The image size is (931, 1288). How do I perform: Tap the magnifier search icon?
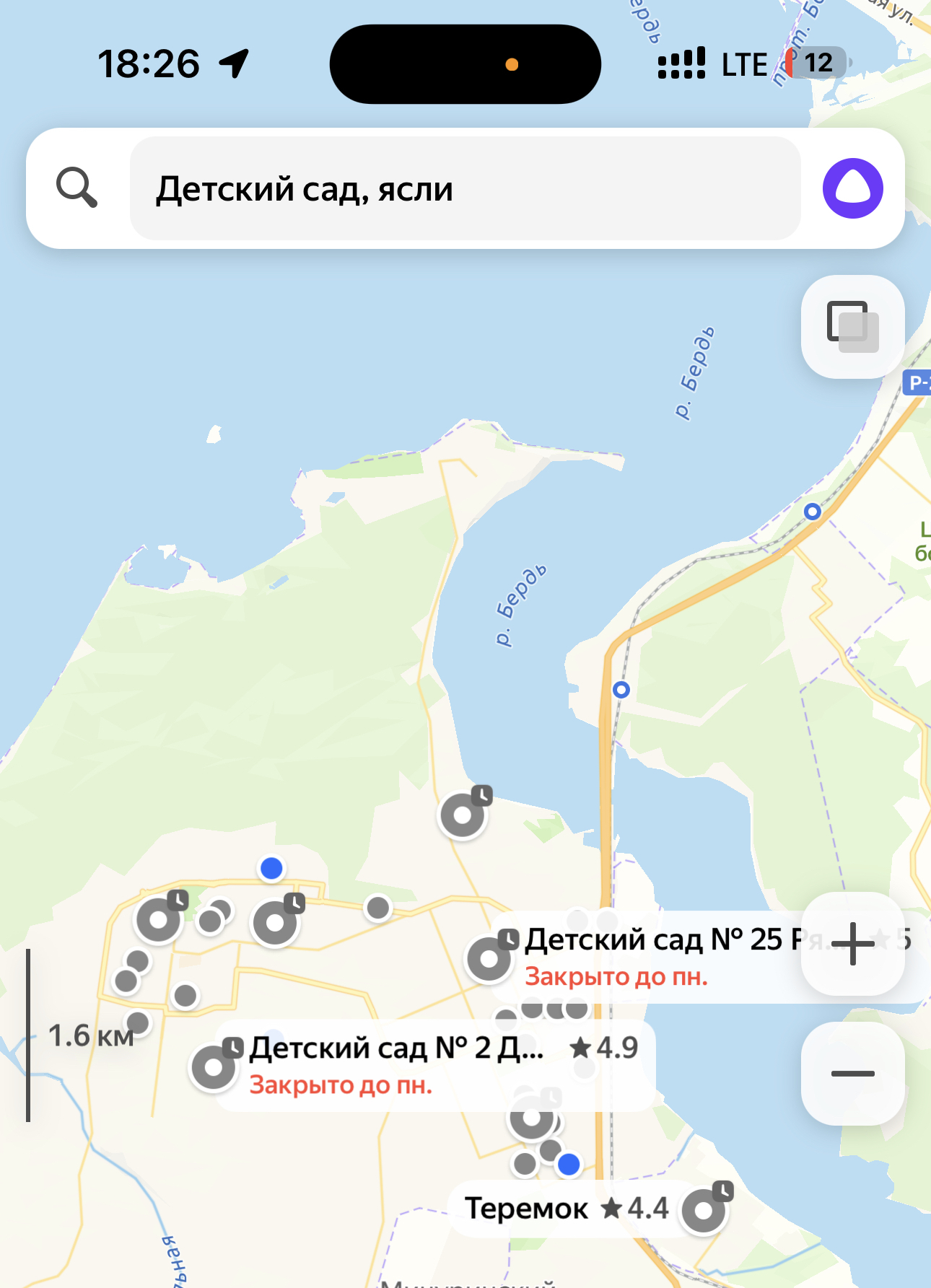(77, 188)
